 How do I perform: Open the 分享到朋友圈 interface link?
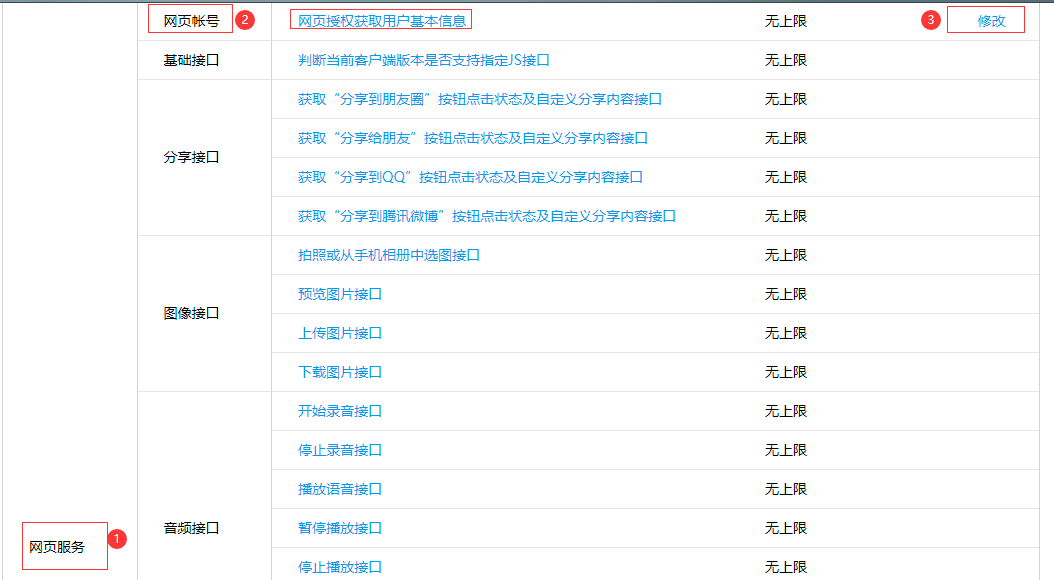click(x=480, y=99)
